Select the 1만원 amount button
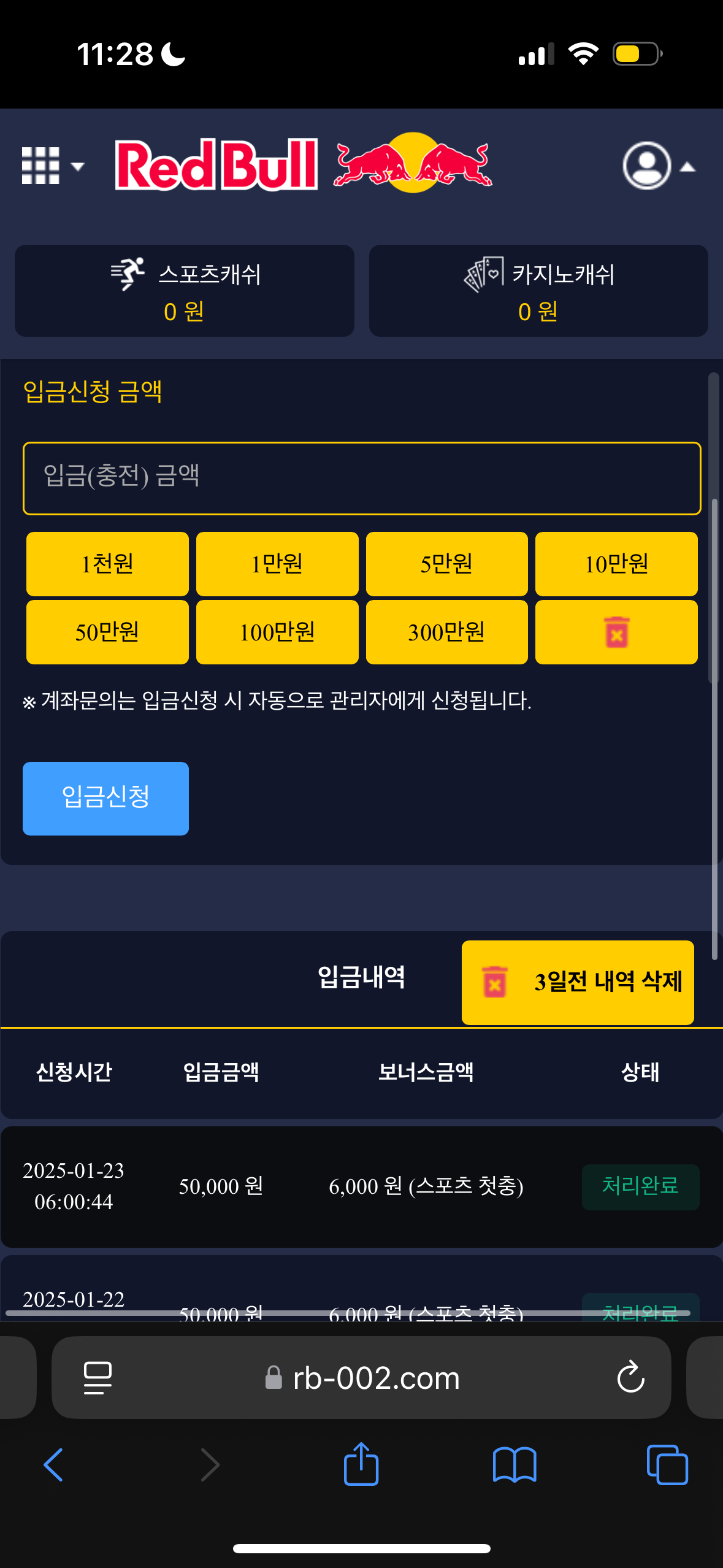The image size is (723, 1568). click(277, 564)
